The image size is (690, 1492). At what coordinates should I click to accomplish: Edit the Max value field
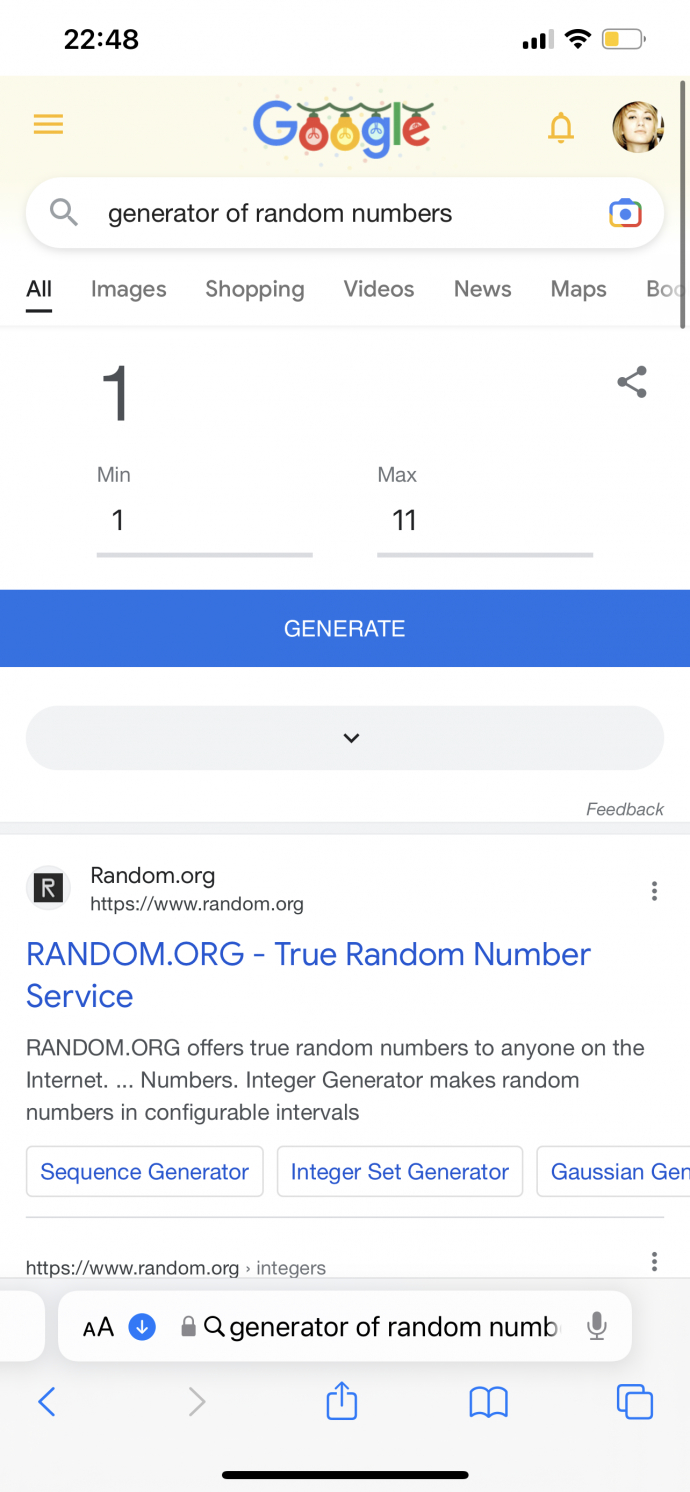(485, 521)
